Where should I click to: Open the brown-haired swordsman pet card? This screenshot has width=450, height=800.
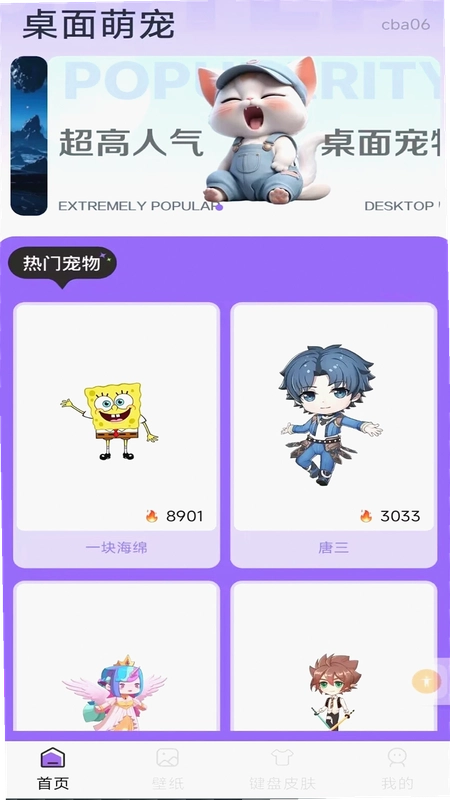[x=334, y=657]
